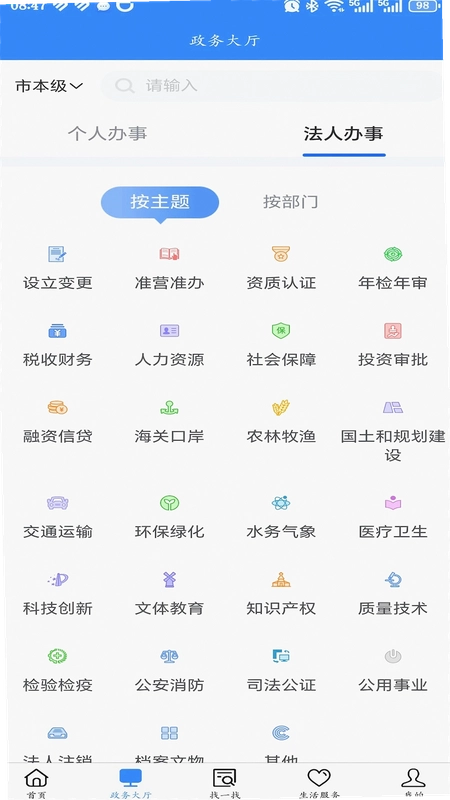Select the 法人办事 tab
The width and height of the screenshot is (450, 800).
pos(343,134)
